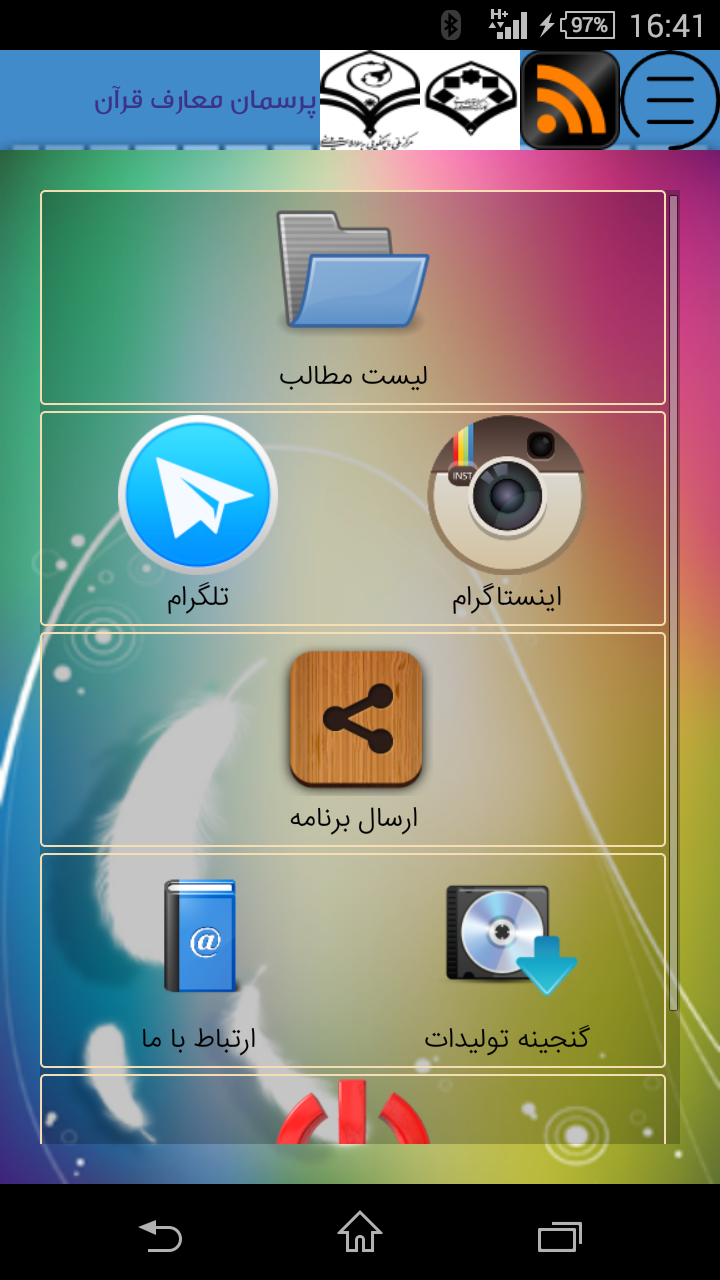Go to the home screen
Viewport: 720px width, 1280px height.
[360, 1233]
